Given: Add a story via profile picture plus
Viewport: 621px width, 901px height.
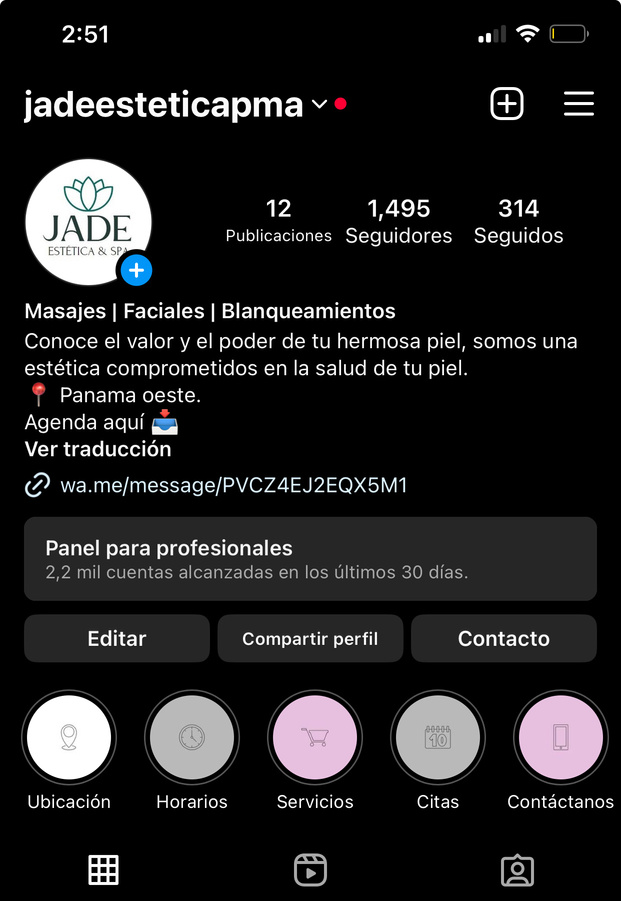Looking at the screenshot, I should (x=137, y=269).
